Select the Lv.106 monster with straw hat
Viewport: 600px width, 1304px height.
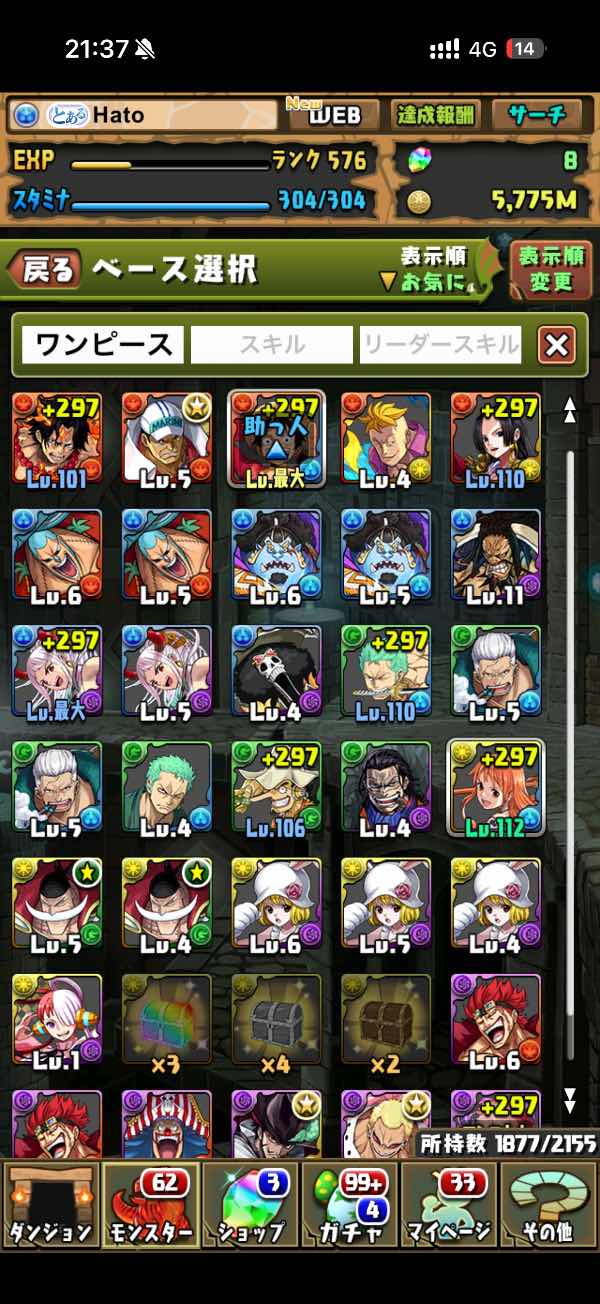(x=277, y=789)
